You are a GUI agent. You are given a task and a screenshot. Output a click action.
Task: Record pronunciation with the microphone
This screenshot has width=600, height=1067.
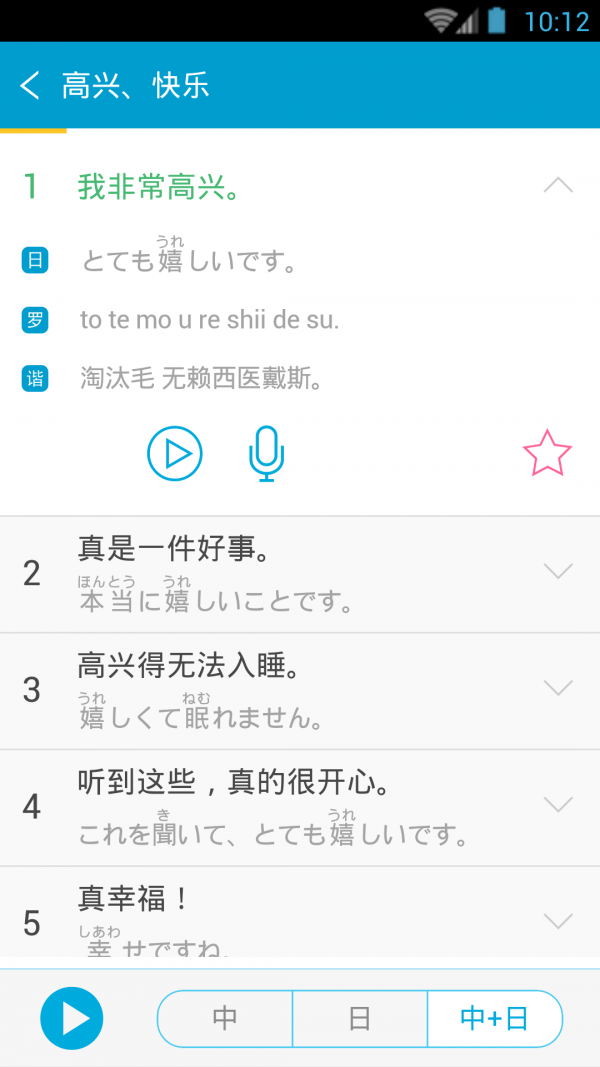266,454
